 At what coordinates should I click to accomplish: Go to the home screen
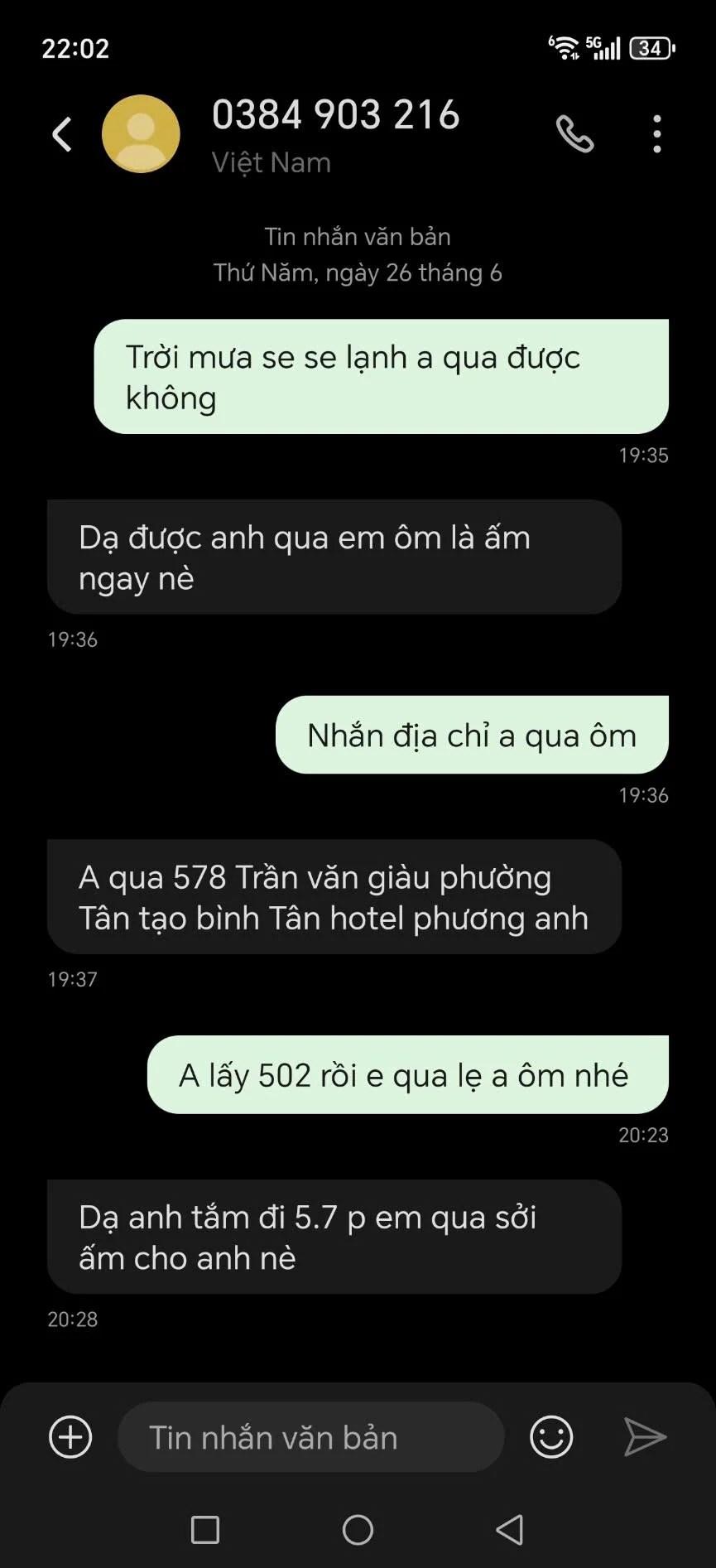click(358, 1530)
